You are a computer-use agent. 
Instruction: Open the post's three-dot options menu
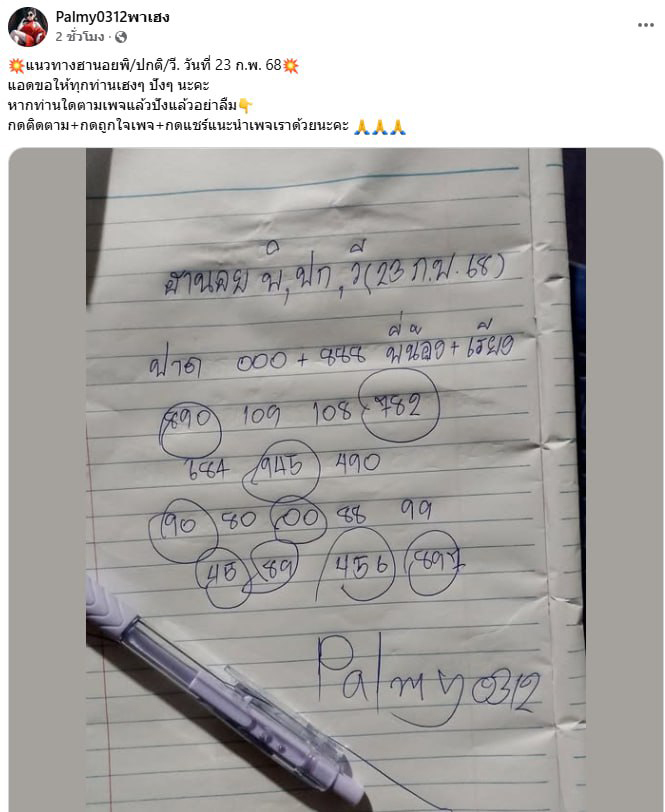645,24
